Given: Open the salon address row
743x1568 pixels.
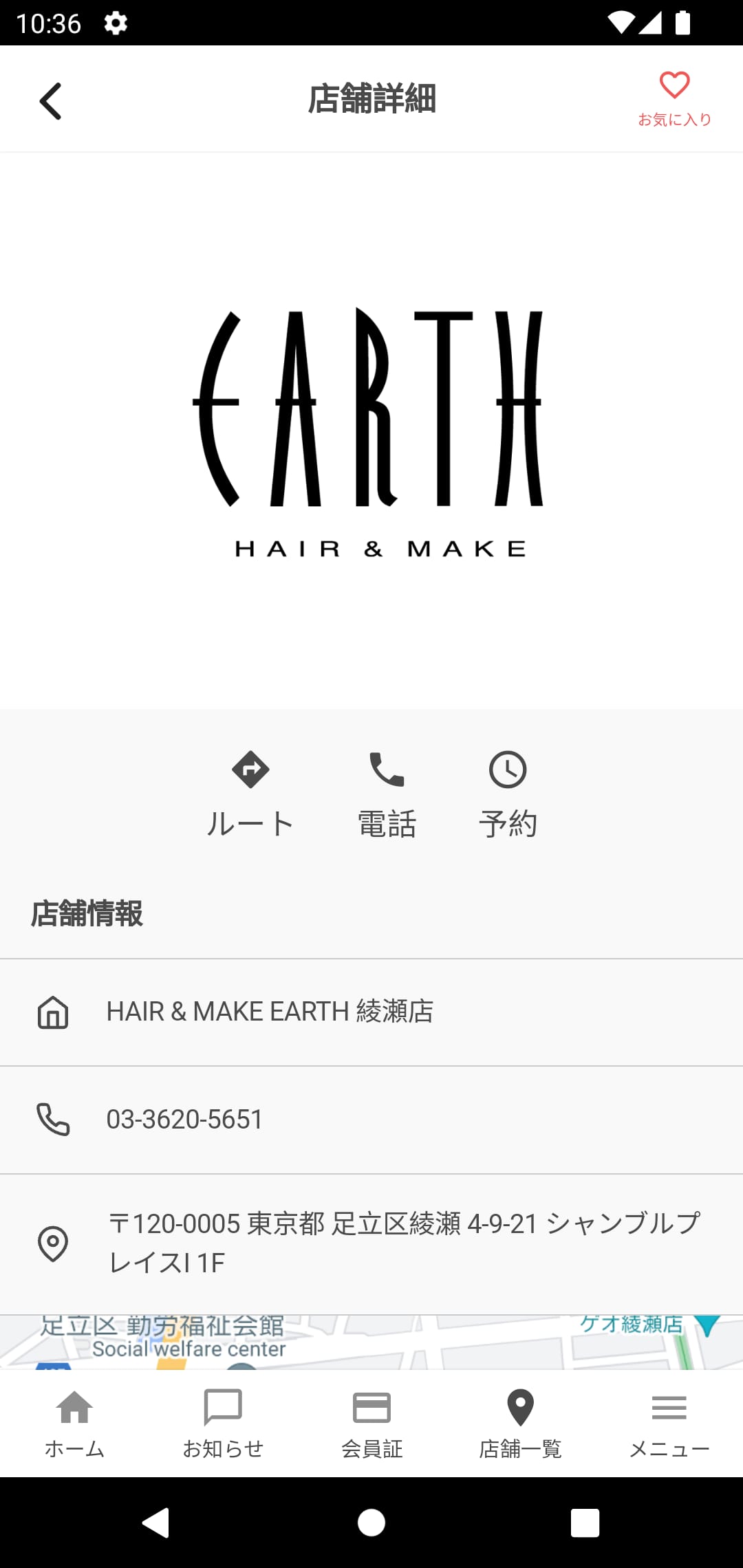Looking at the screenshot, I should (x=371, y=1243).
